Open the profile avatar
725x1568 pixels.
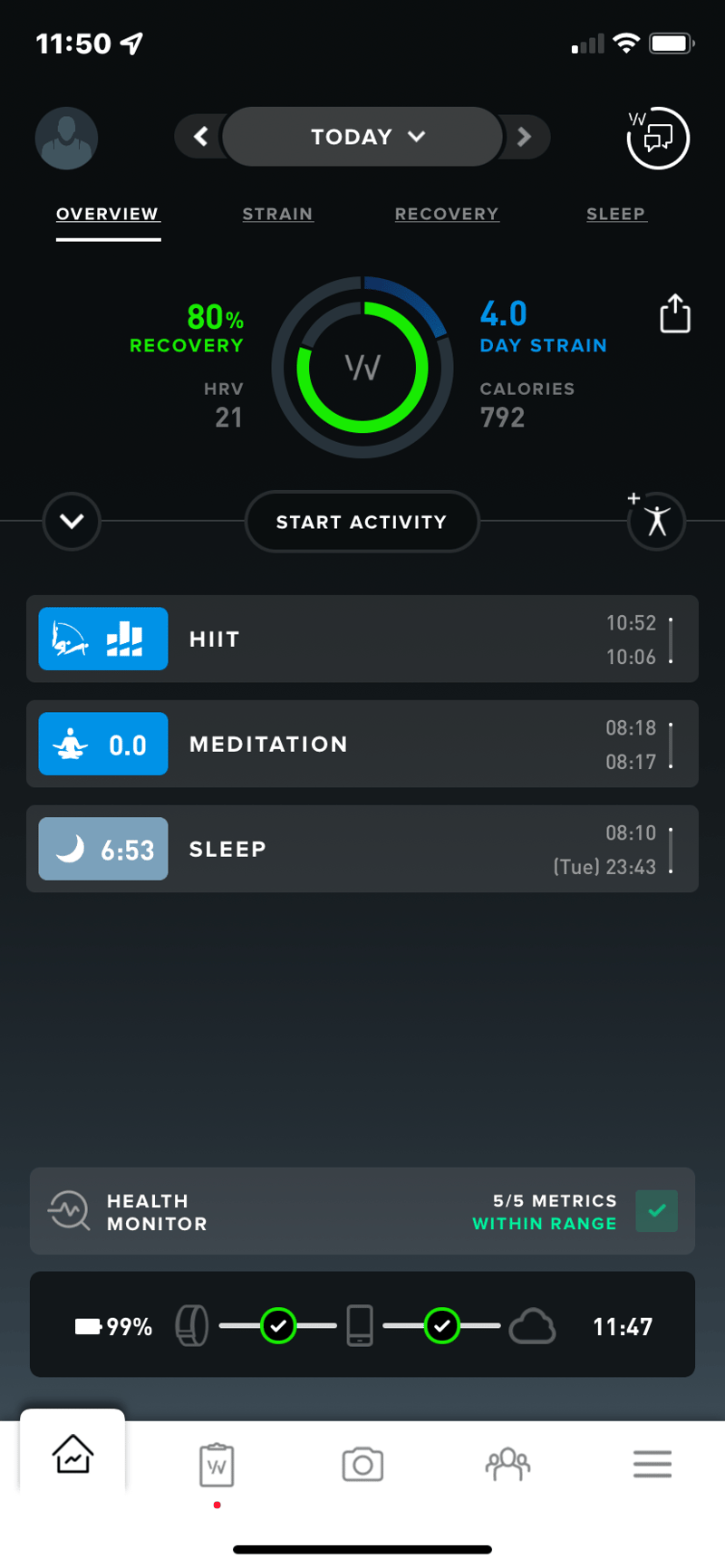pos(66,139)
